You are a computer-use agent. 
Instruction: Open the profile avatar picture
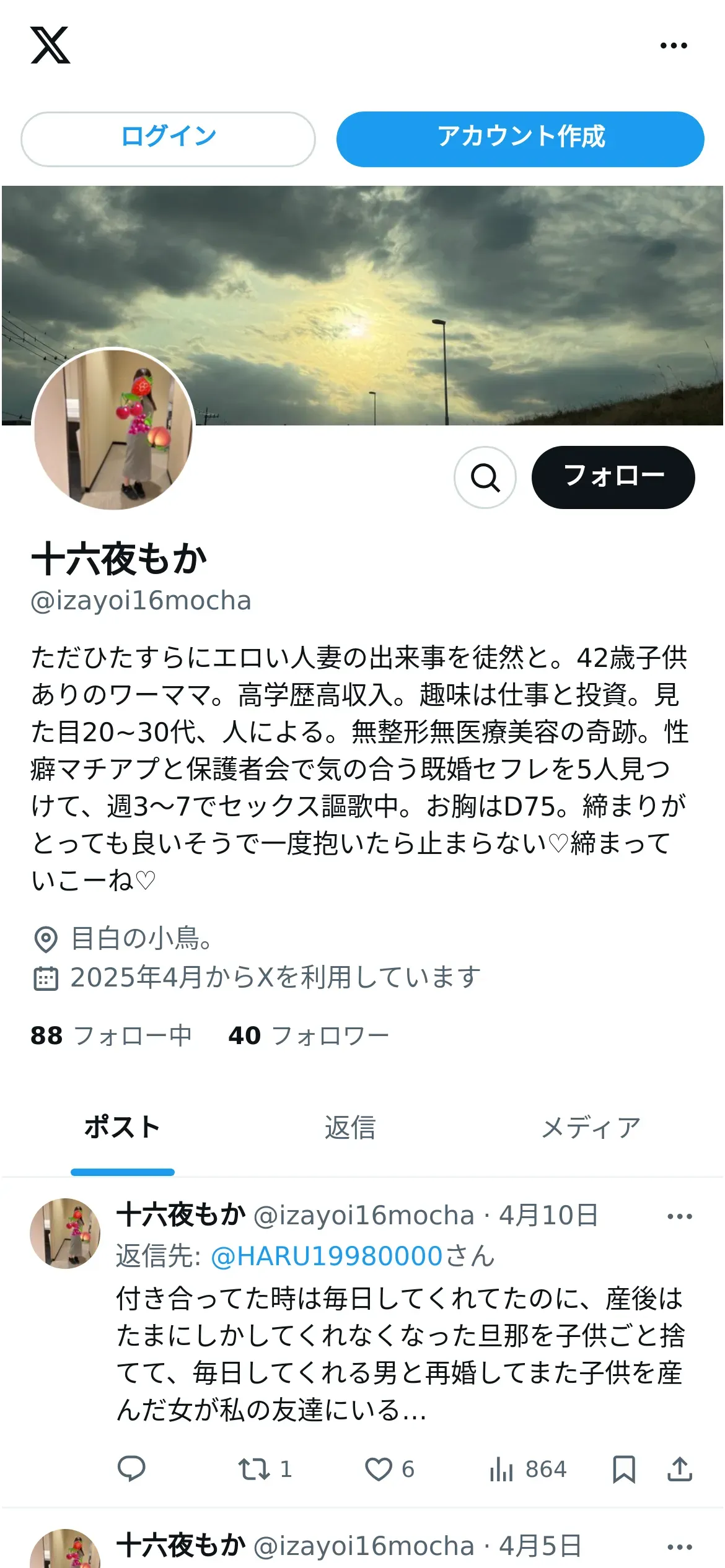(113, 430)
